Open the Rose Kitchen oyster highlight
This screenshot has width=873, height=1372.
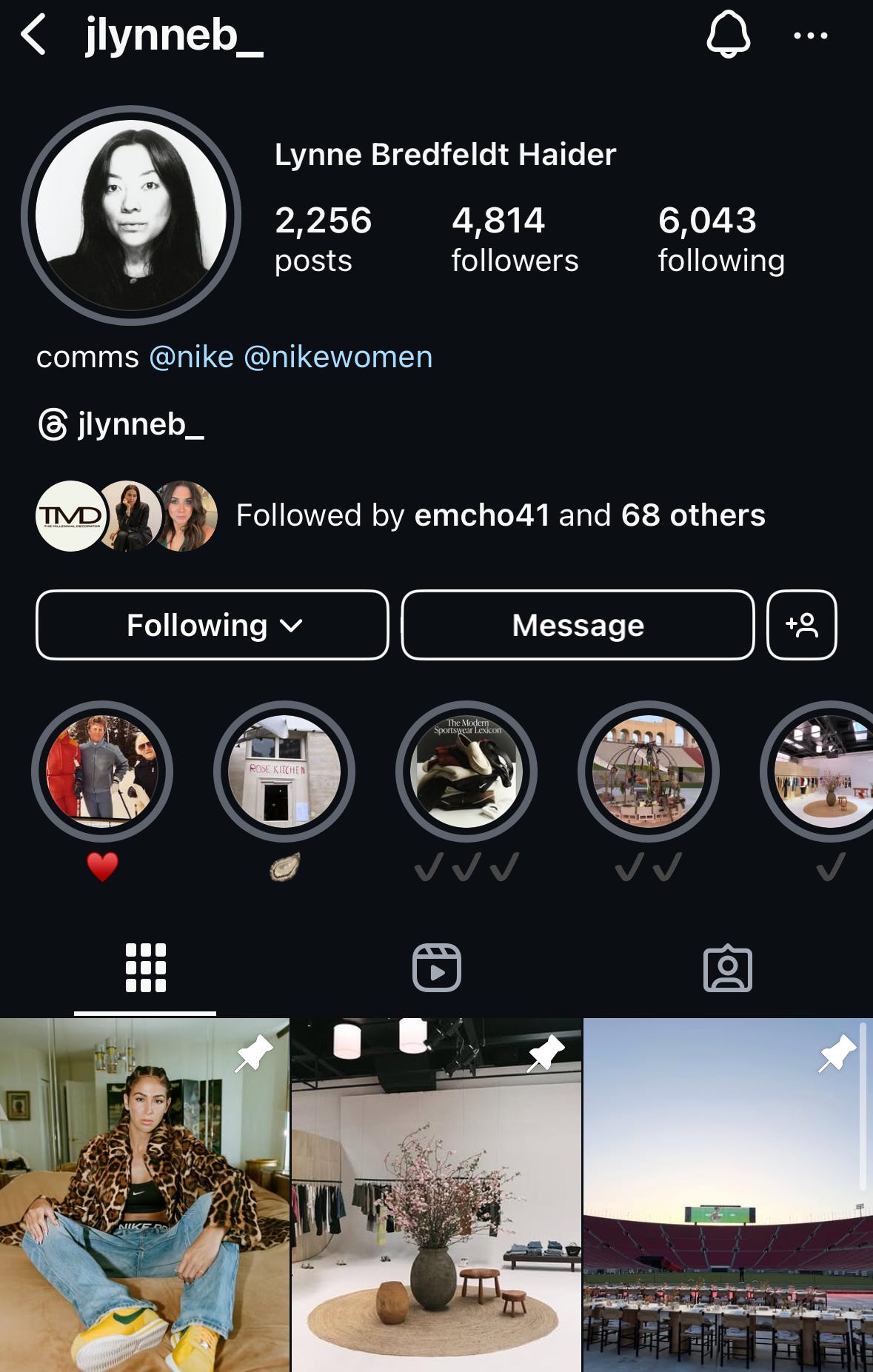[x=284, y=772]
